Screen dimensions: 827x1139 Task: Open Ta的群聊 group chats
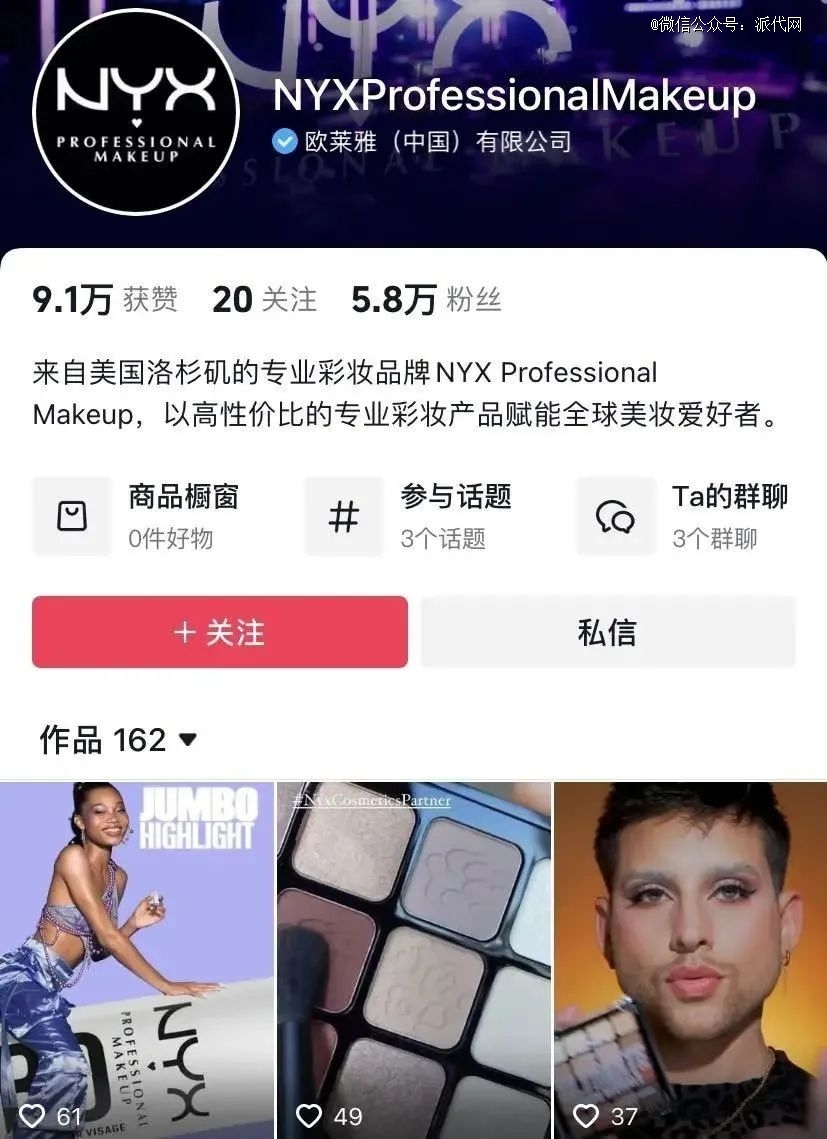click(685, 516)
